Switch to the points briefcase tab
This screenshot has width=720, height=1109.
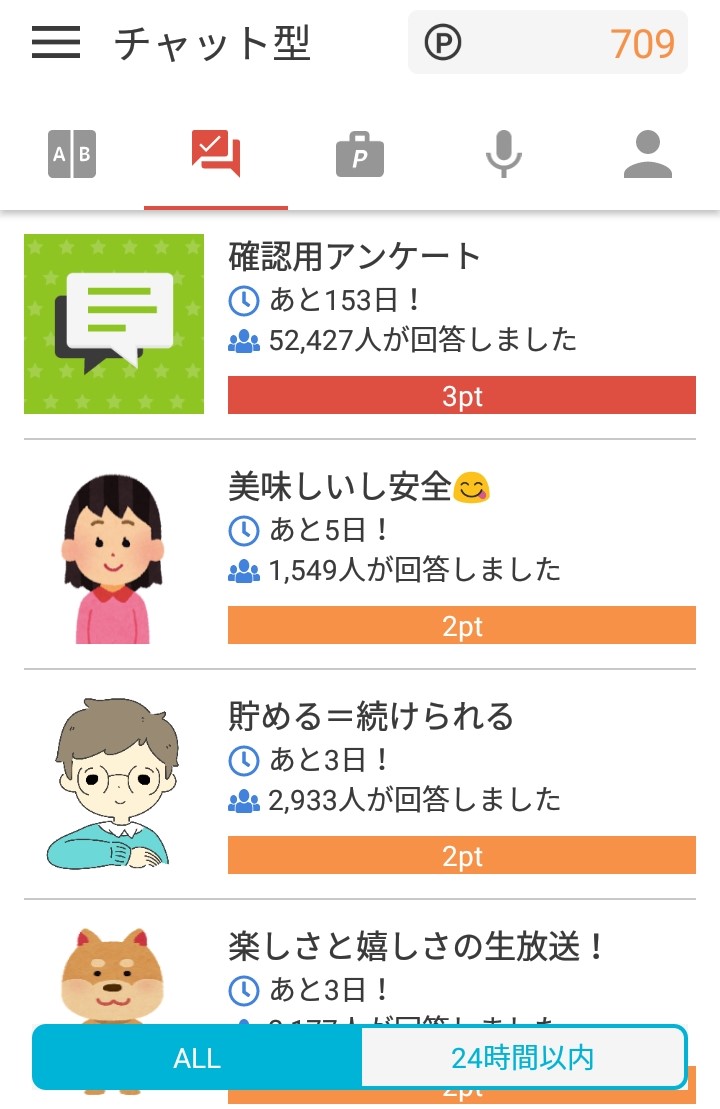(x=360, y=155)
